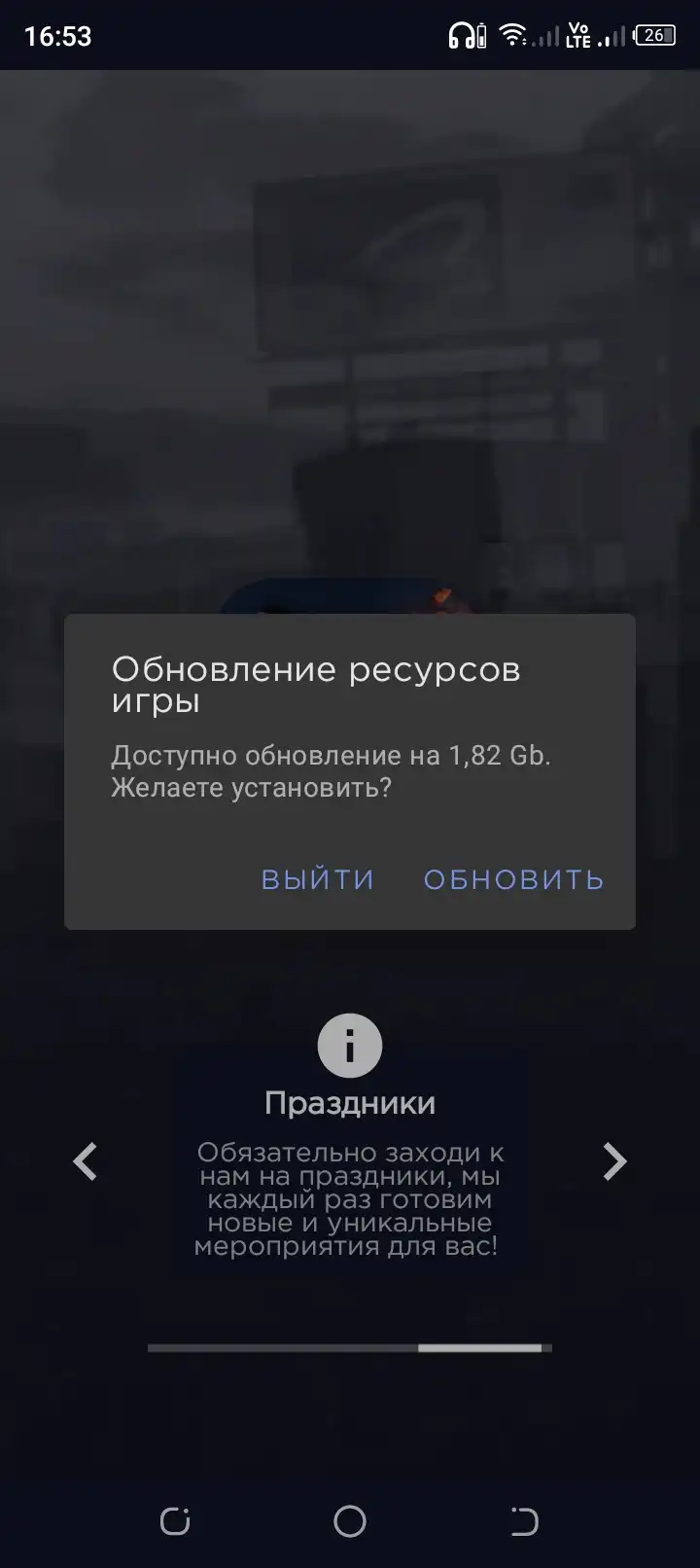Show the next tip with right arrow
Screen dimensions: 700x1568
pyautogui.click(x=614, y=1161)
